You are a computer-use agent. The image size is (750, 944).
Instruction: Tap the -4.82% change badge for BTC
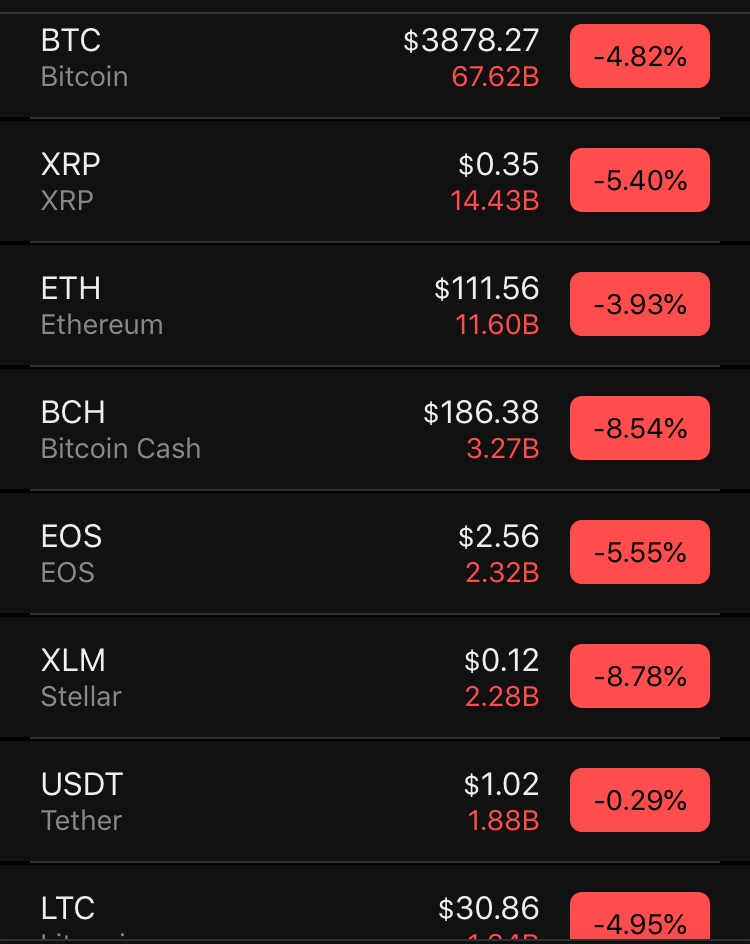639,57
